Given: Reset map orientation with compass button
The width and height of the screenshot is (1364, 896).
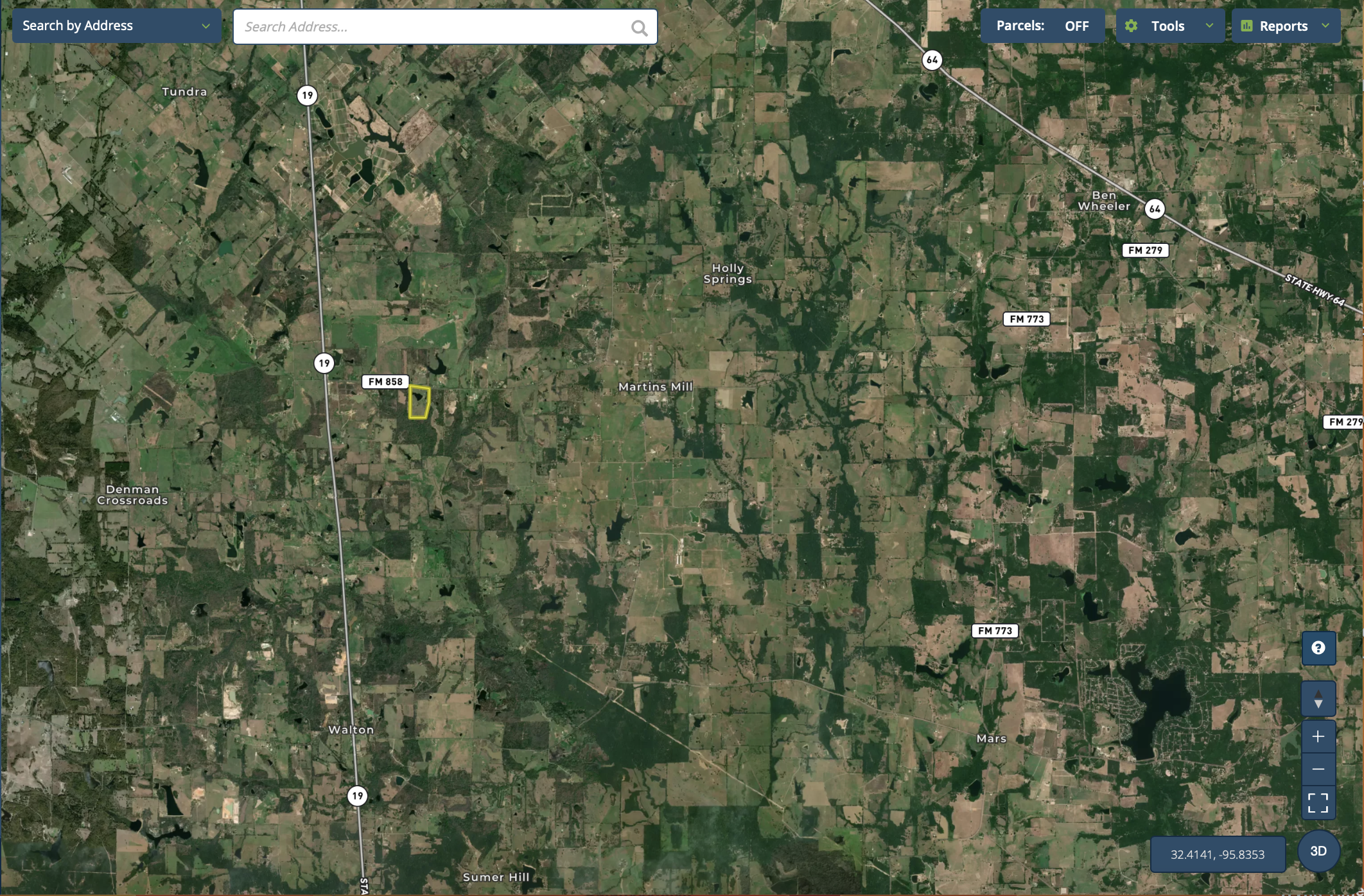Looking at the screenshot, I should (x=1318, y=699).
